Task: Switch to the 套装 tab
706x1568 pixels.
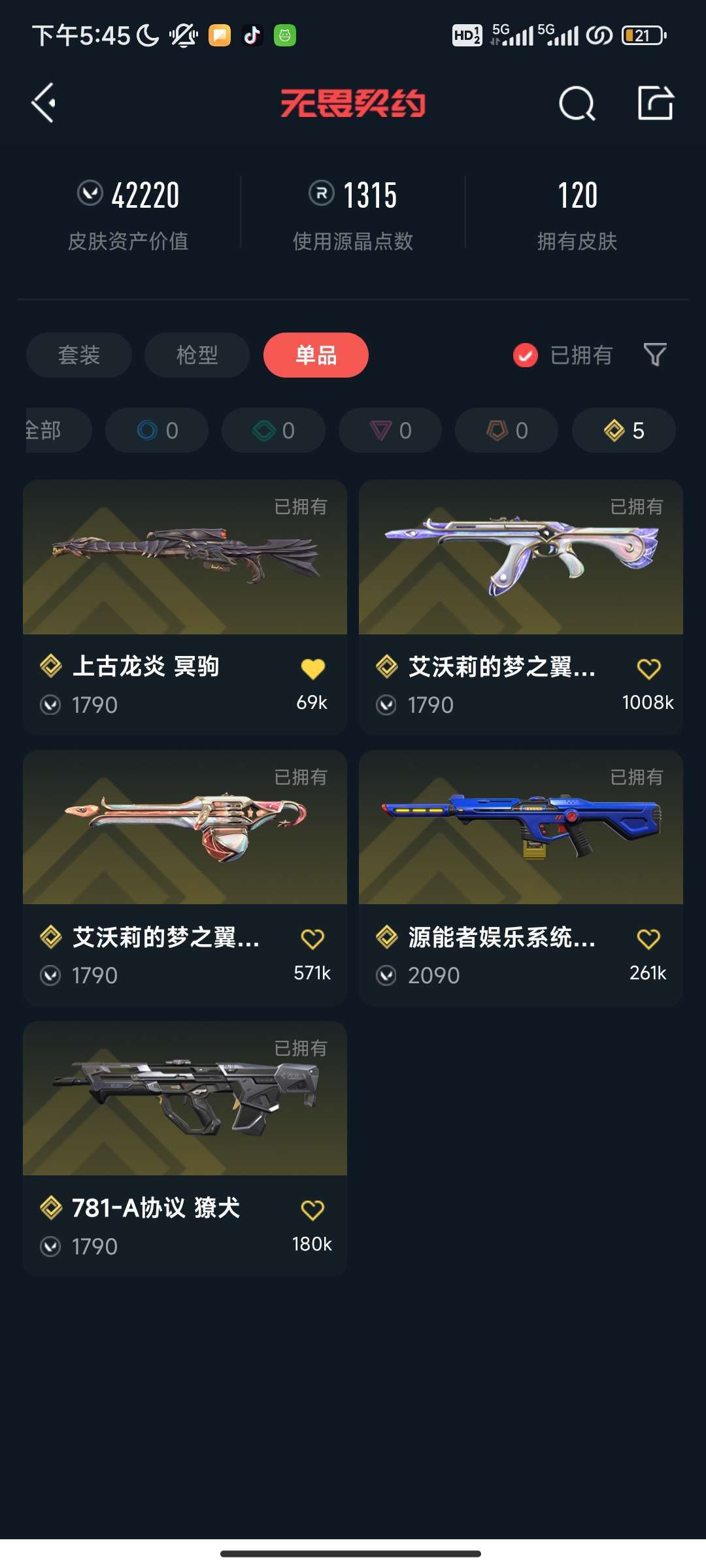Action: 79,355
